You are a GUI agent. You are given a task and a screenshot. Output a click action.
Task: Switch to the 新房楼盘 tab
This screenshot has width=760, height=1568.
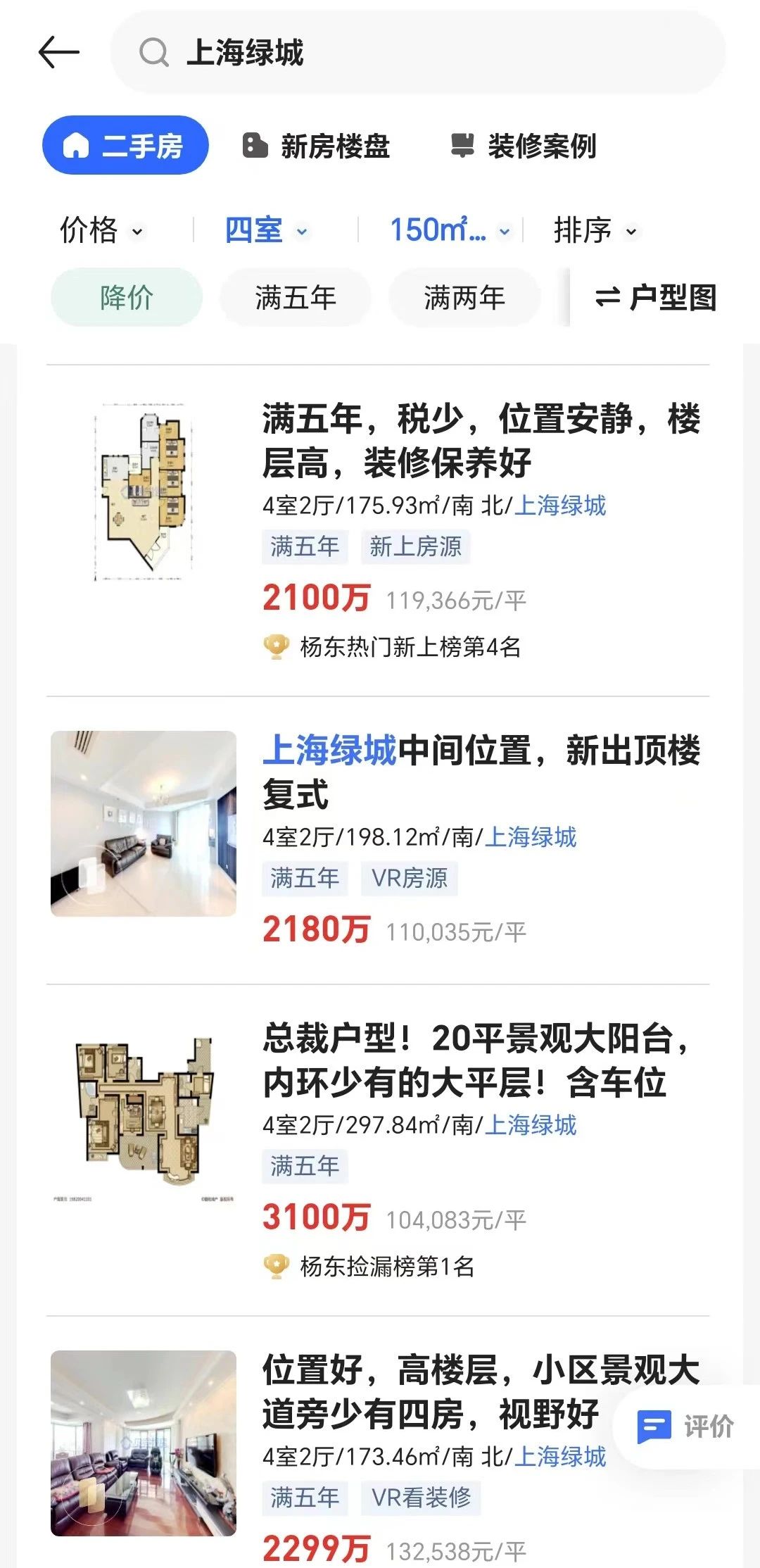pyautogui.click(x=317, y=146)
